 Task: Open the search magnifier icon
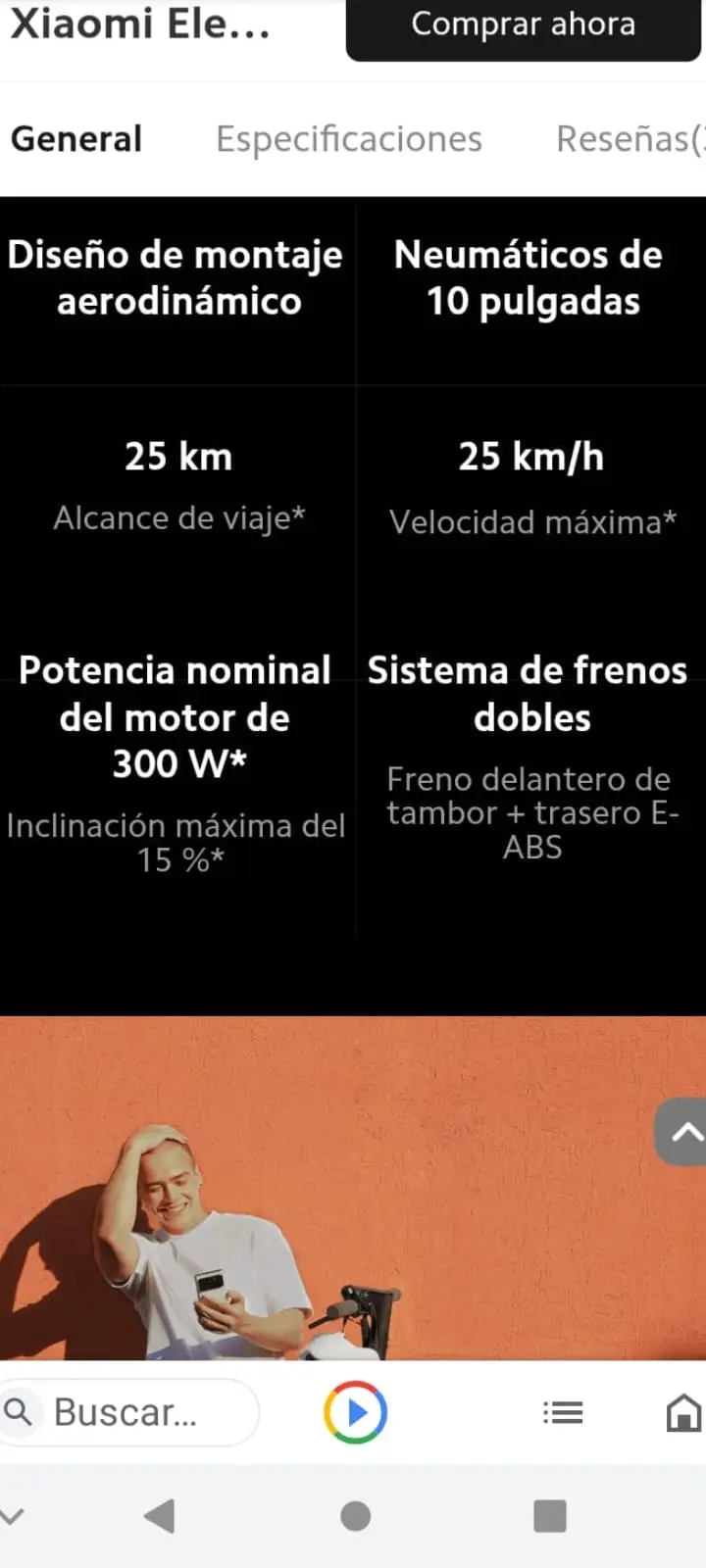point(20,1412)
